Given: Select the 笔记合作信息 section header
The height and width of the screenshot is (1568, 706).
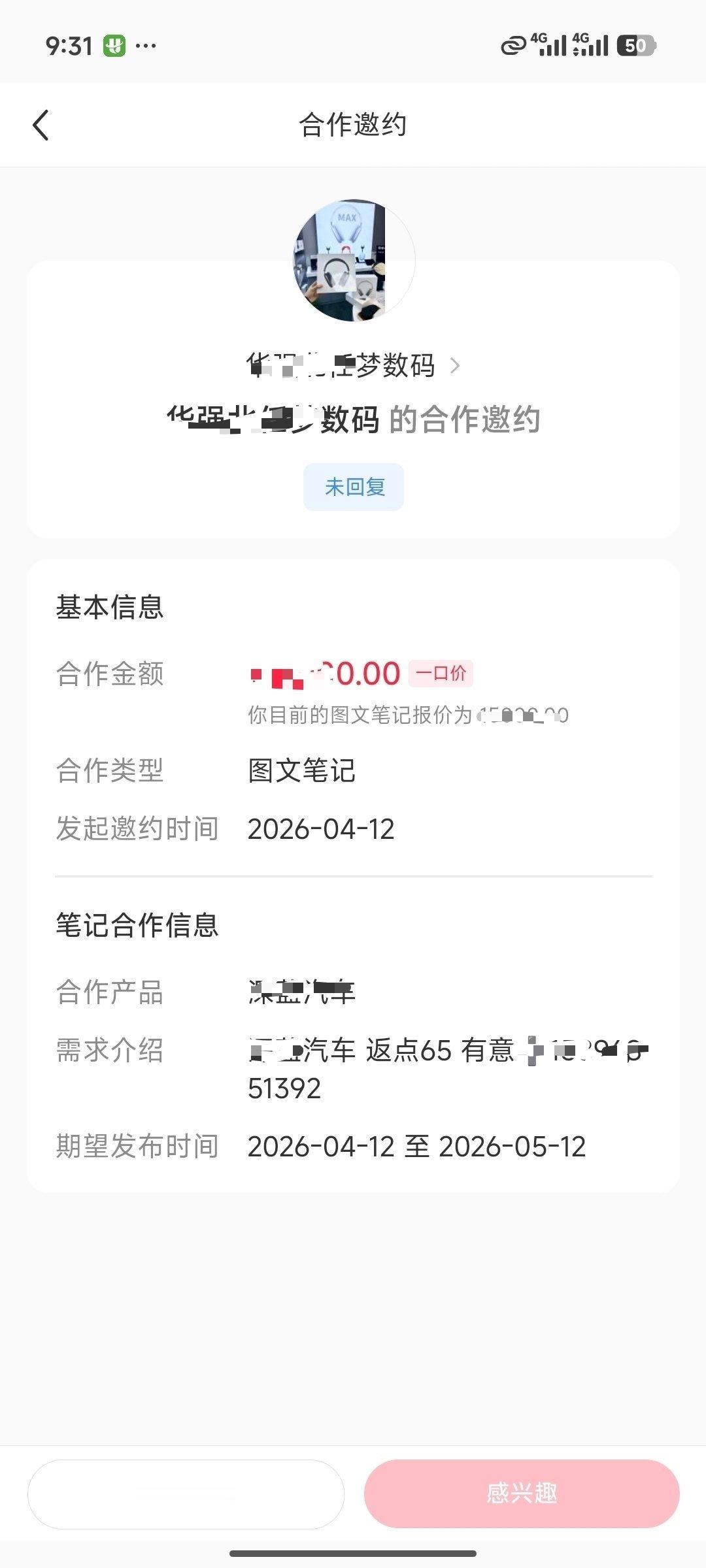Looking at the screenshot, I should [x=138, y=924].
